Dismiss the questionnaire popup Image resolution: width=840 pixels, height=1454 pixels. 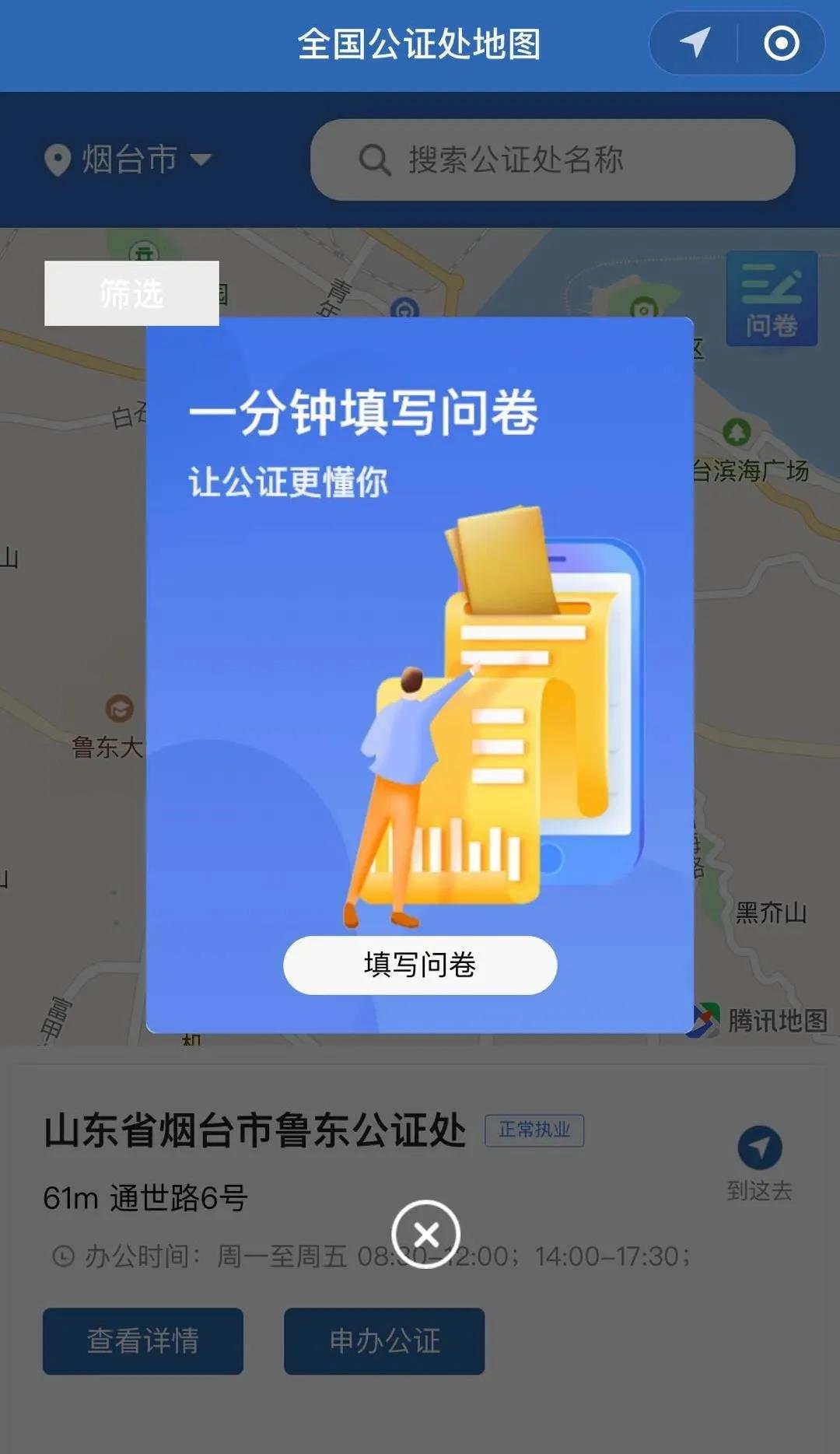coord(425,1234)
